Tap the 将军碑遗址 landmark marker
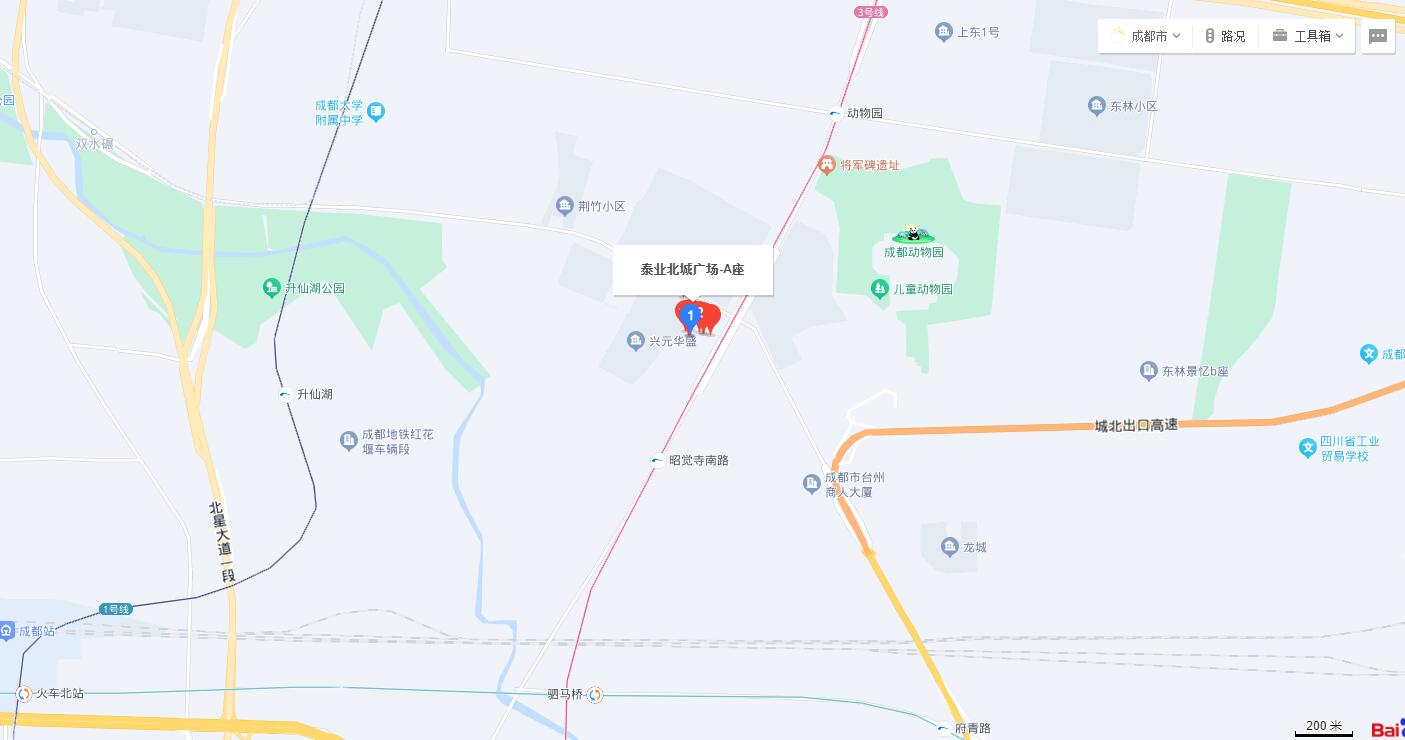1405x740 pixels. pos(827,165)
